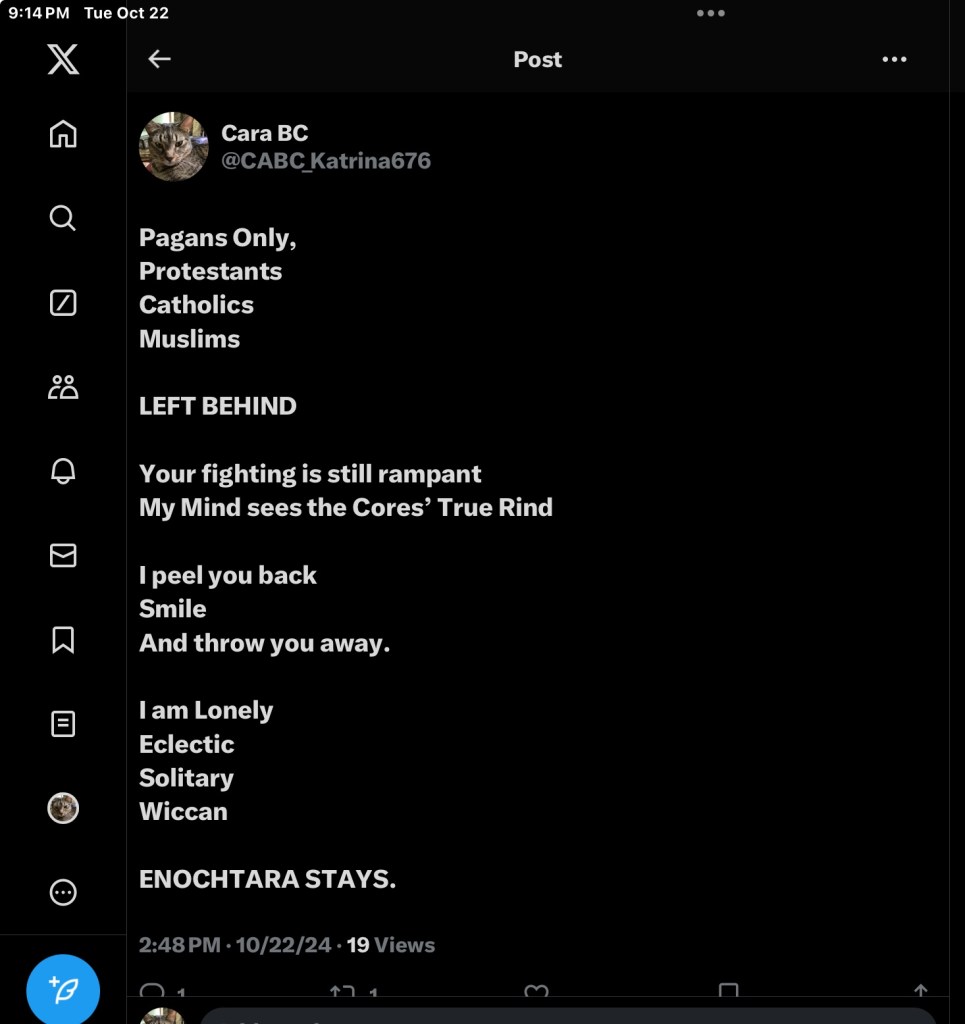
Task: Open the Notifications bell
Action: point(63,471)
